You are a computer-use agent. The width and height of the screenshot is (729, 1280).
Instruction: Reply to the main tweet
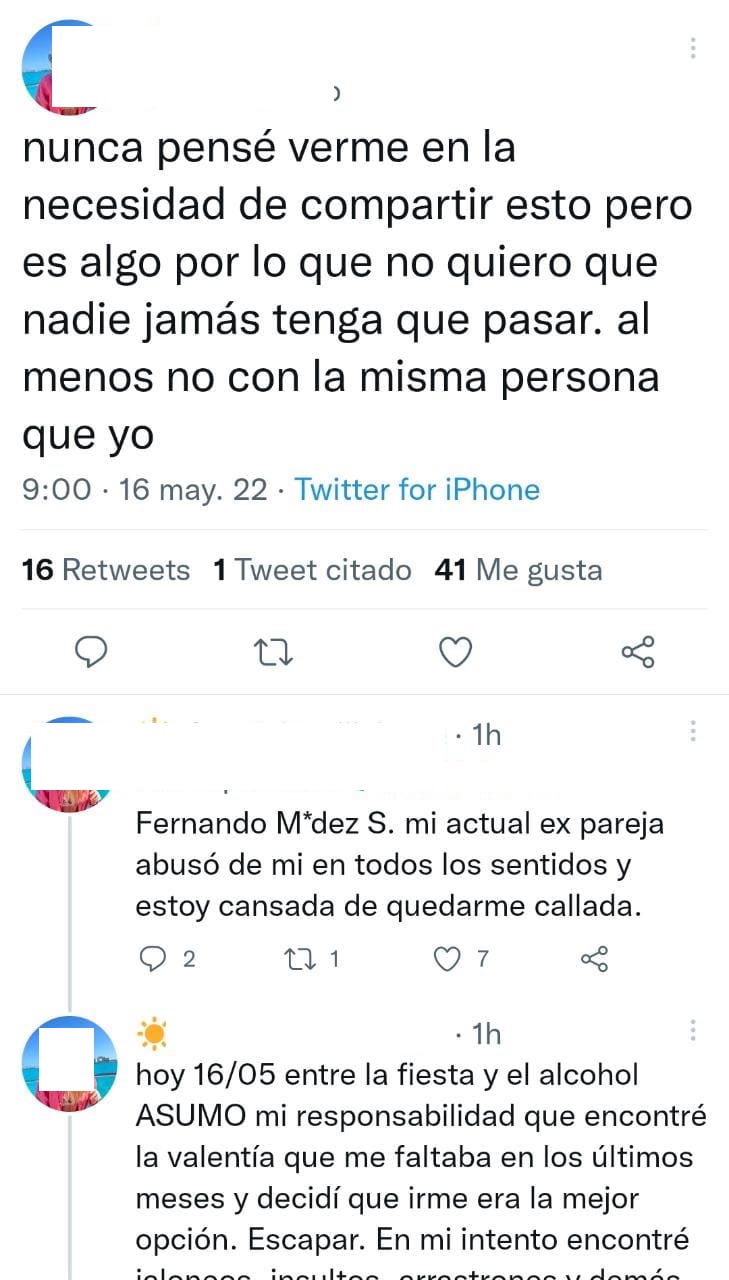(x=92, y=653)
